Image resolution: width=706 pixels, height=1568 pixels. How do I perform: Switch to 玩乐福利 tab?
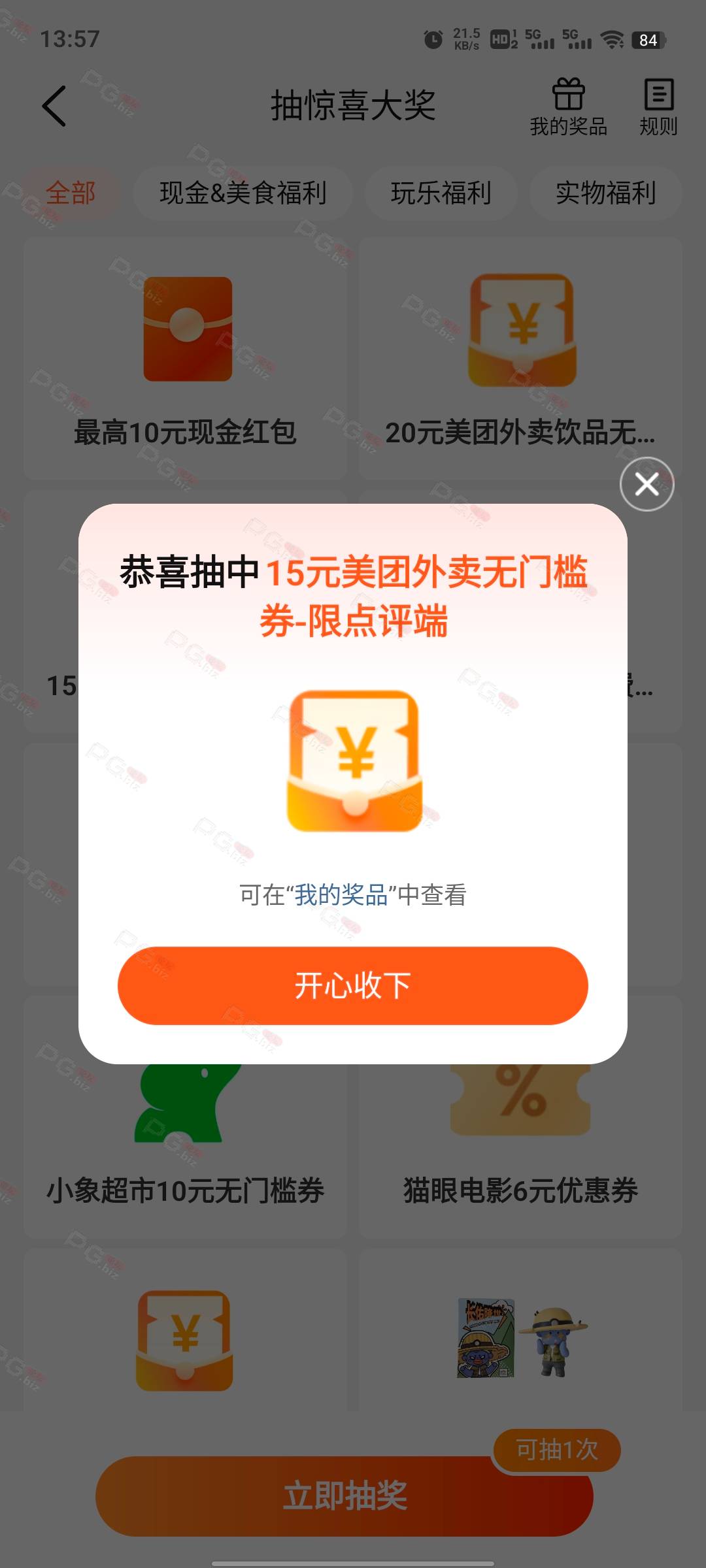click(x=441, y=193)
